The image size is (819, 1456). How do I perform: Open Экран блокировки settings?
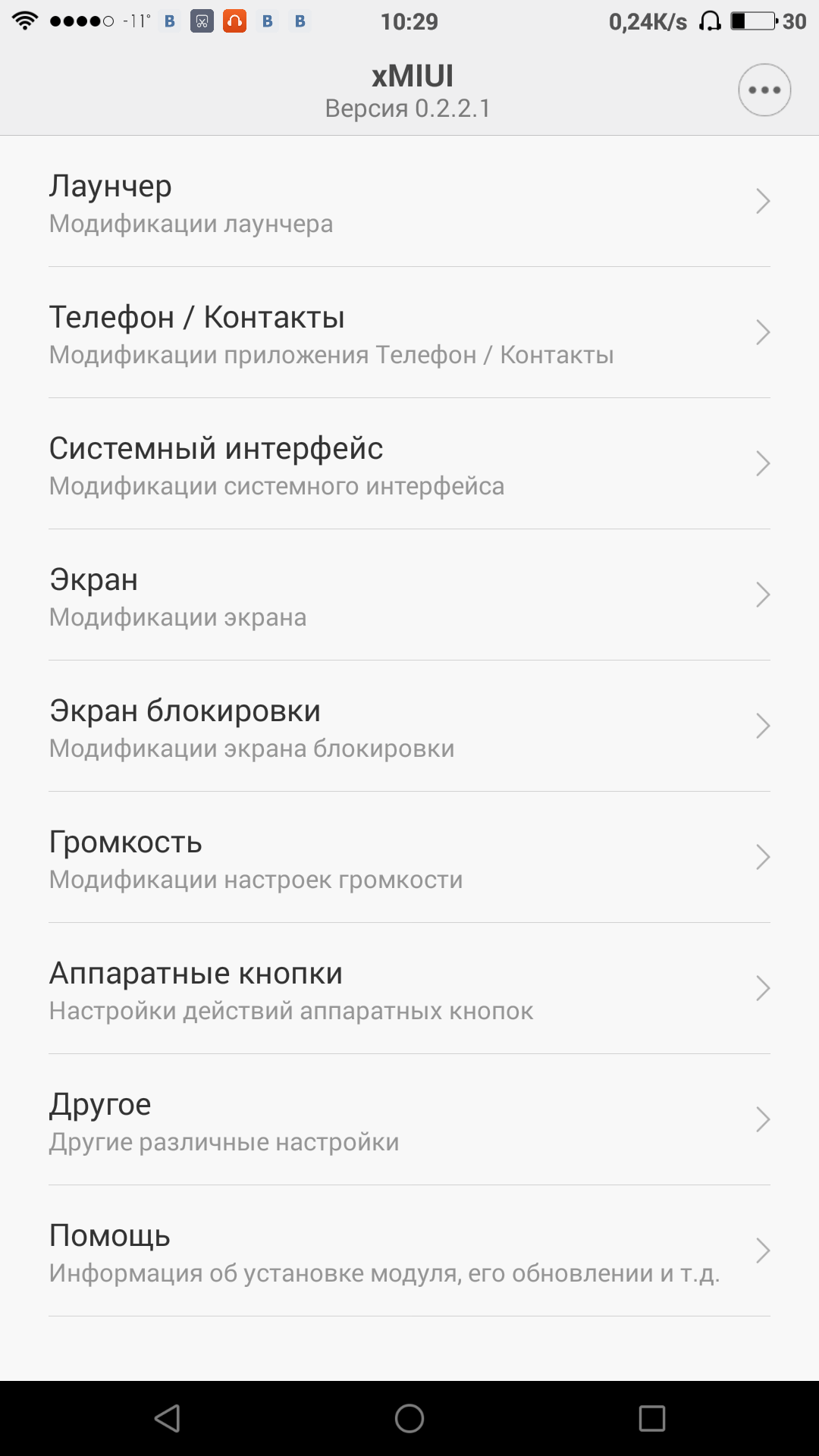click(x=409, y=727)
